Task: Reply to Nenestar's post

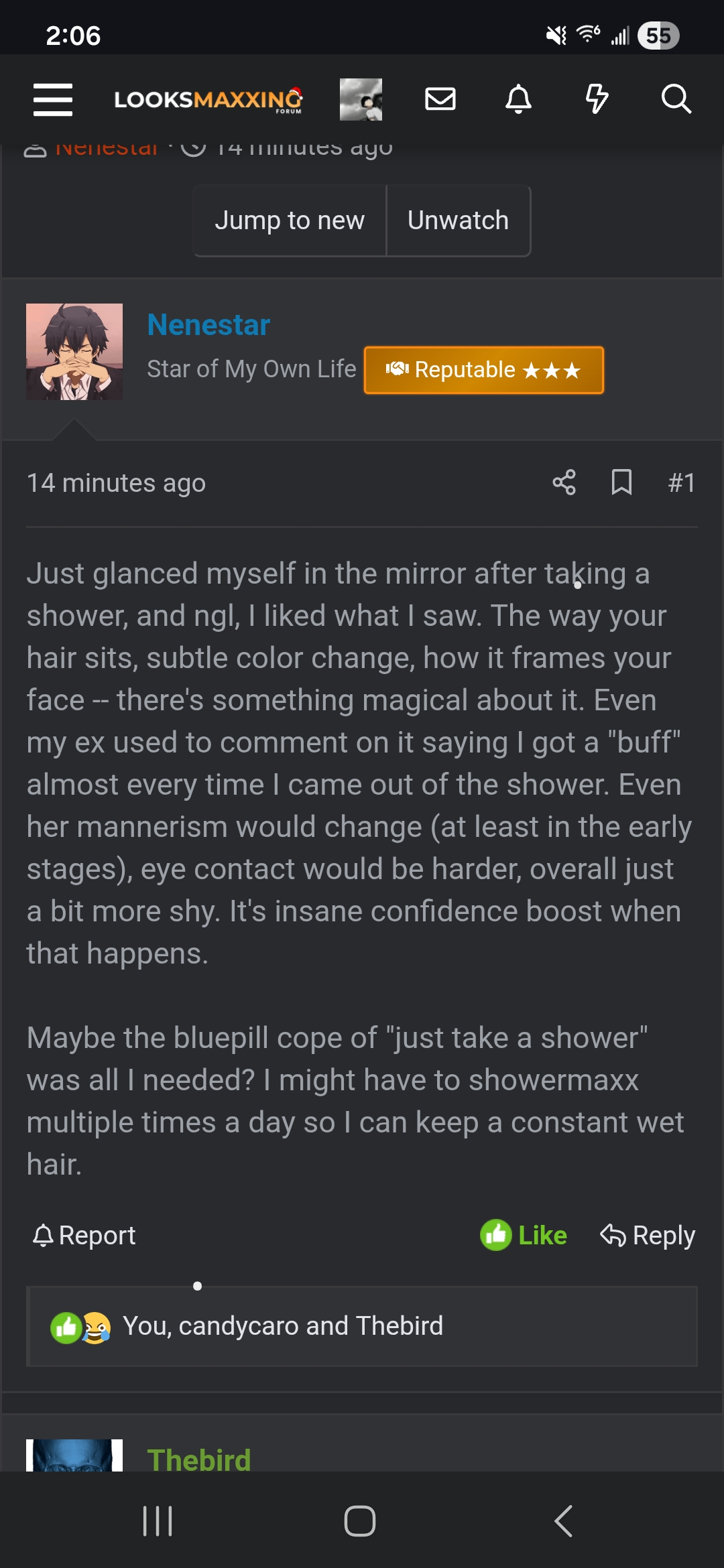Action: [x=648, y=1235]
